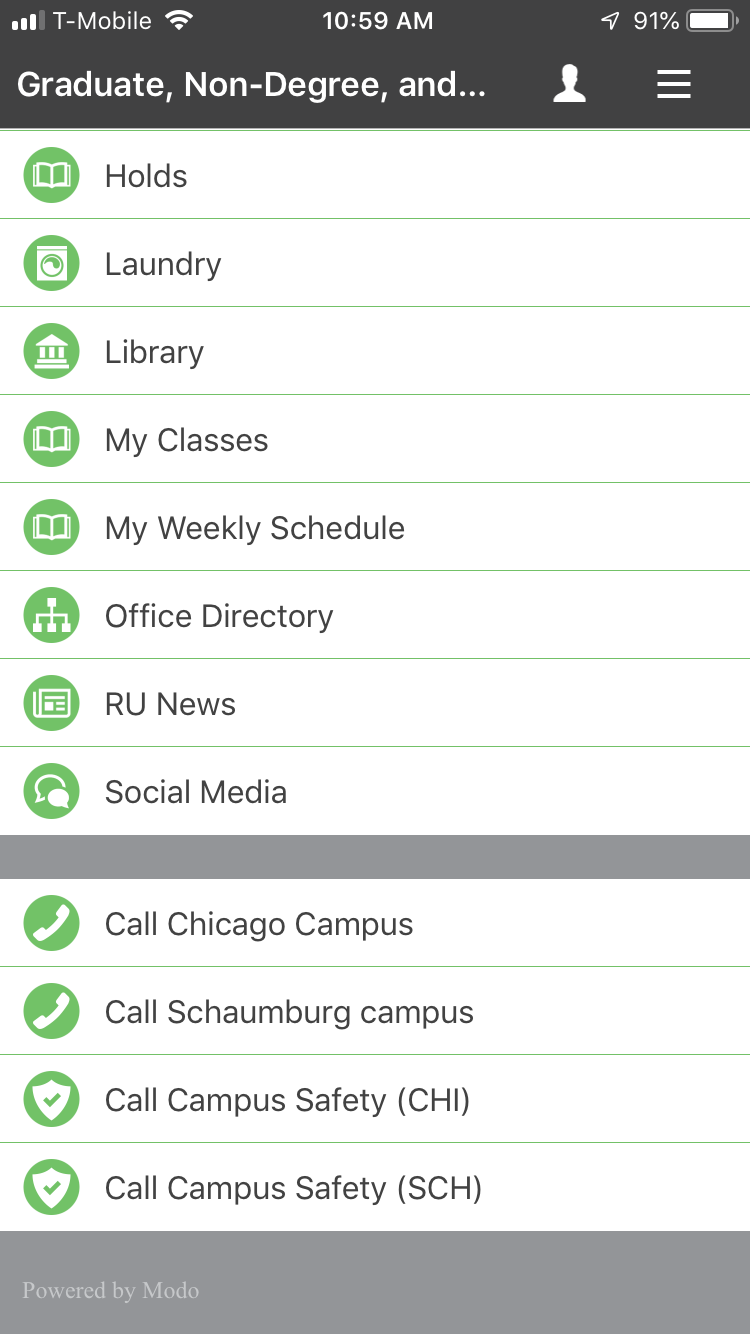Call Campus Safety (CHI)
Viewport: 750px width, 1334px height.
[x=287, y=1100]
